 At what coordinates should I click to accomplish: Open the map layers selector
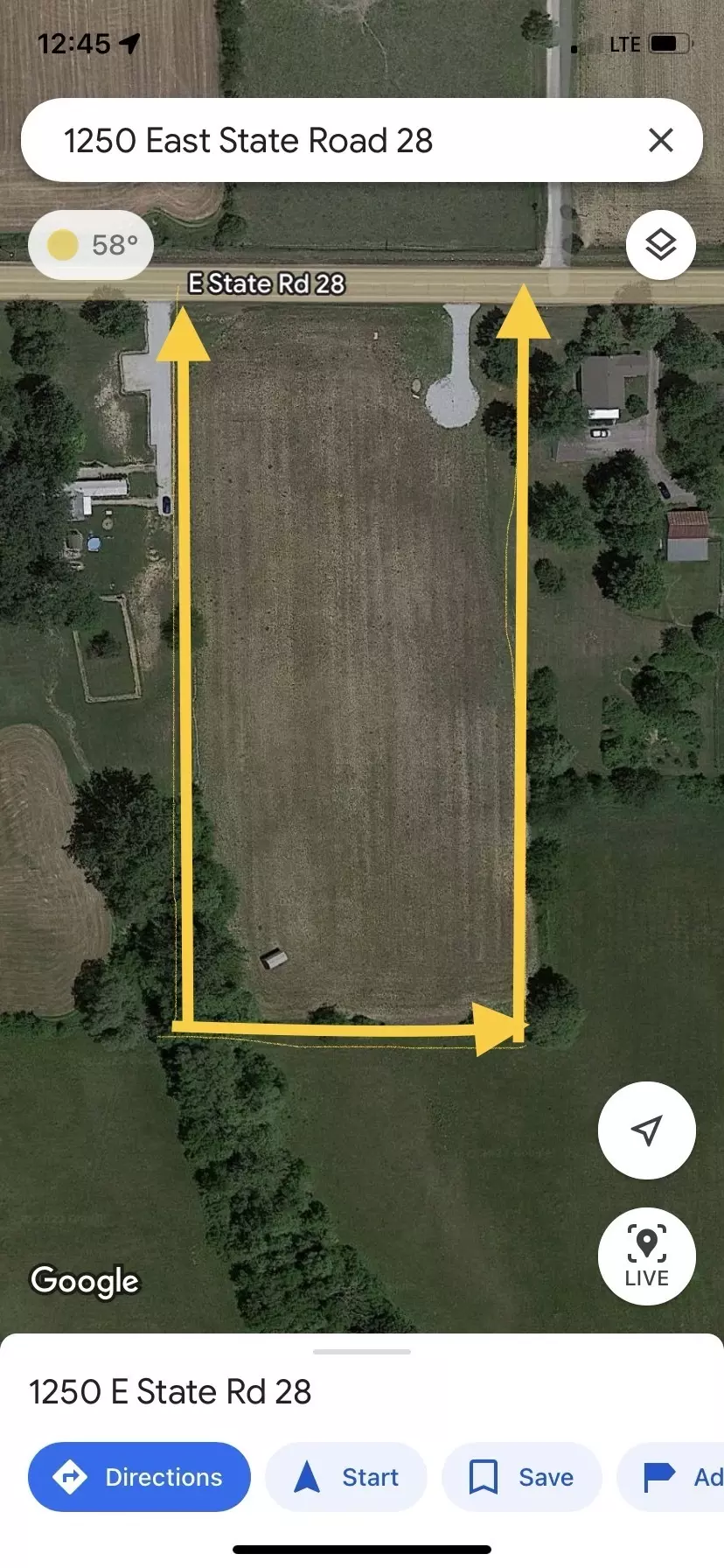pos(661,244)
